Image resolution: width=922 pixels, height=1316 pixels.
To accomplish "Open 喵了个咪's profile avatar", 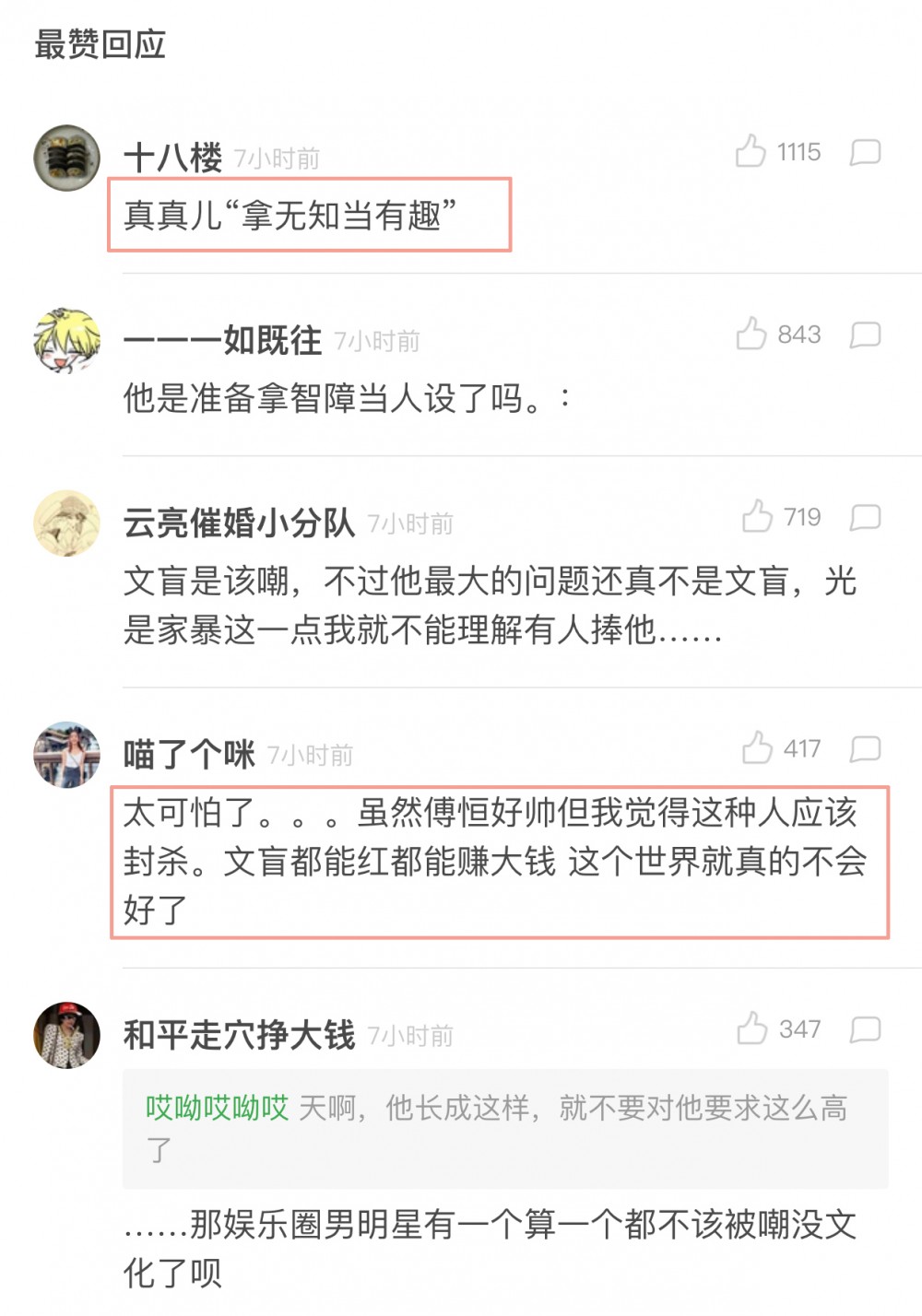I will pos(66,755).
